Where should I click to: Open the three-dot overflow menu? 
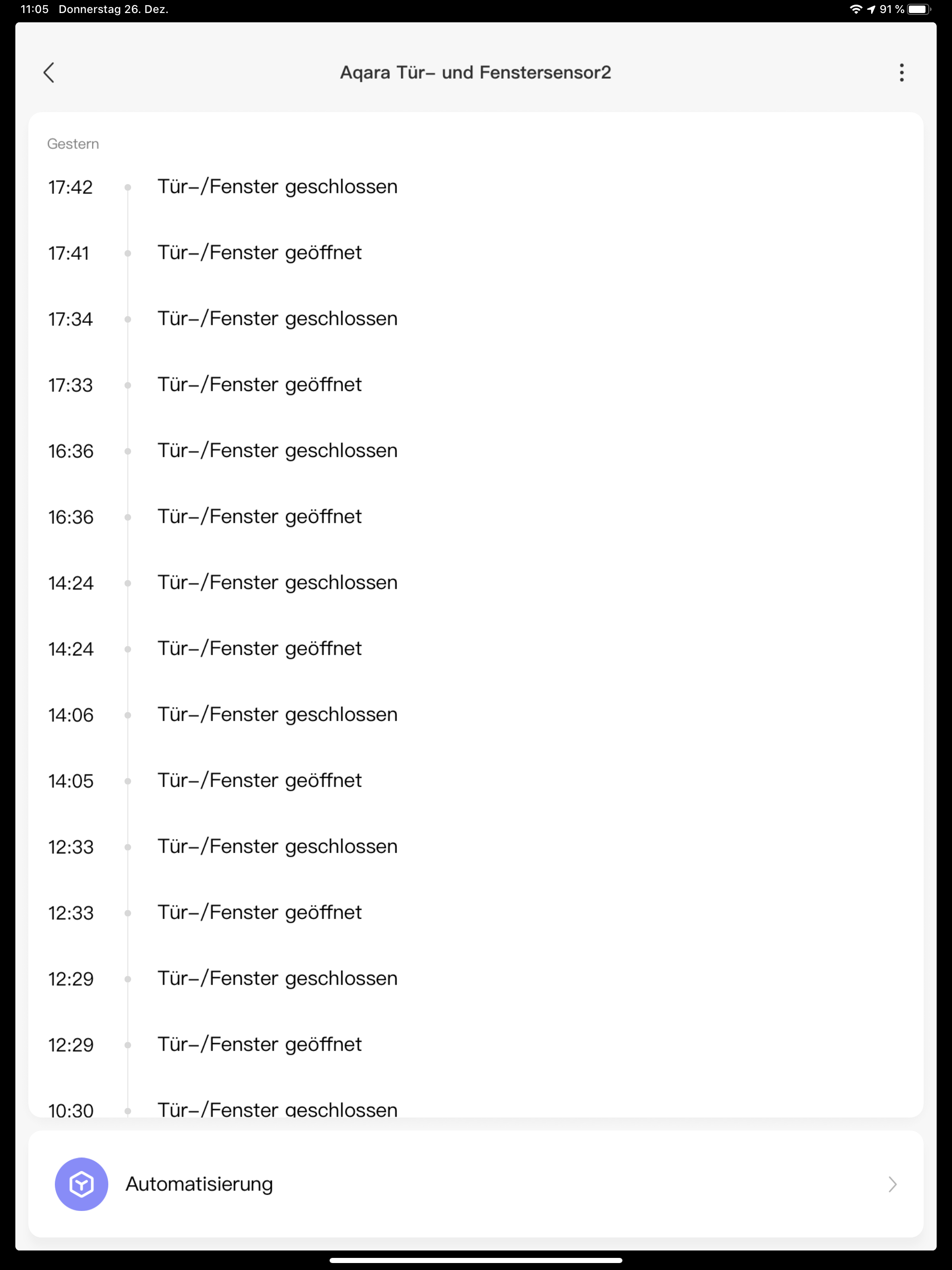point(901,73)
